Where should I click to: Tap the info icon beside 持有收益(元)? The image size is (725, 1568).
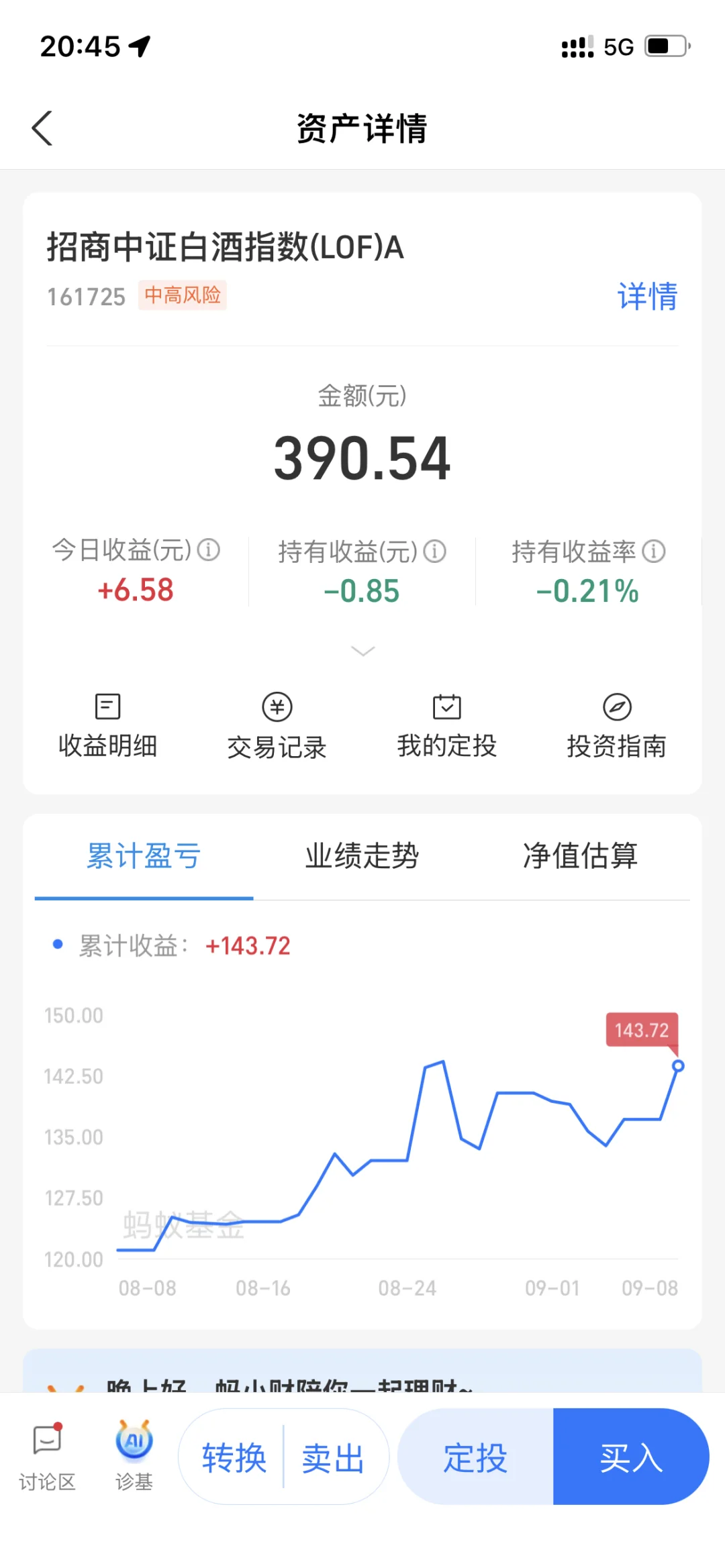[x=435, y=552]
